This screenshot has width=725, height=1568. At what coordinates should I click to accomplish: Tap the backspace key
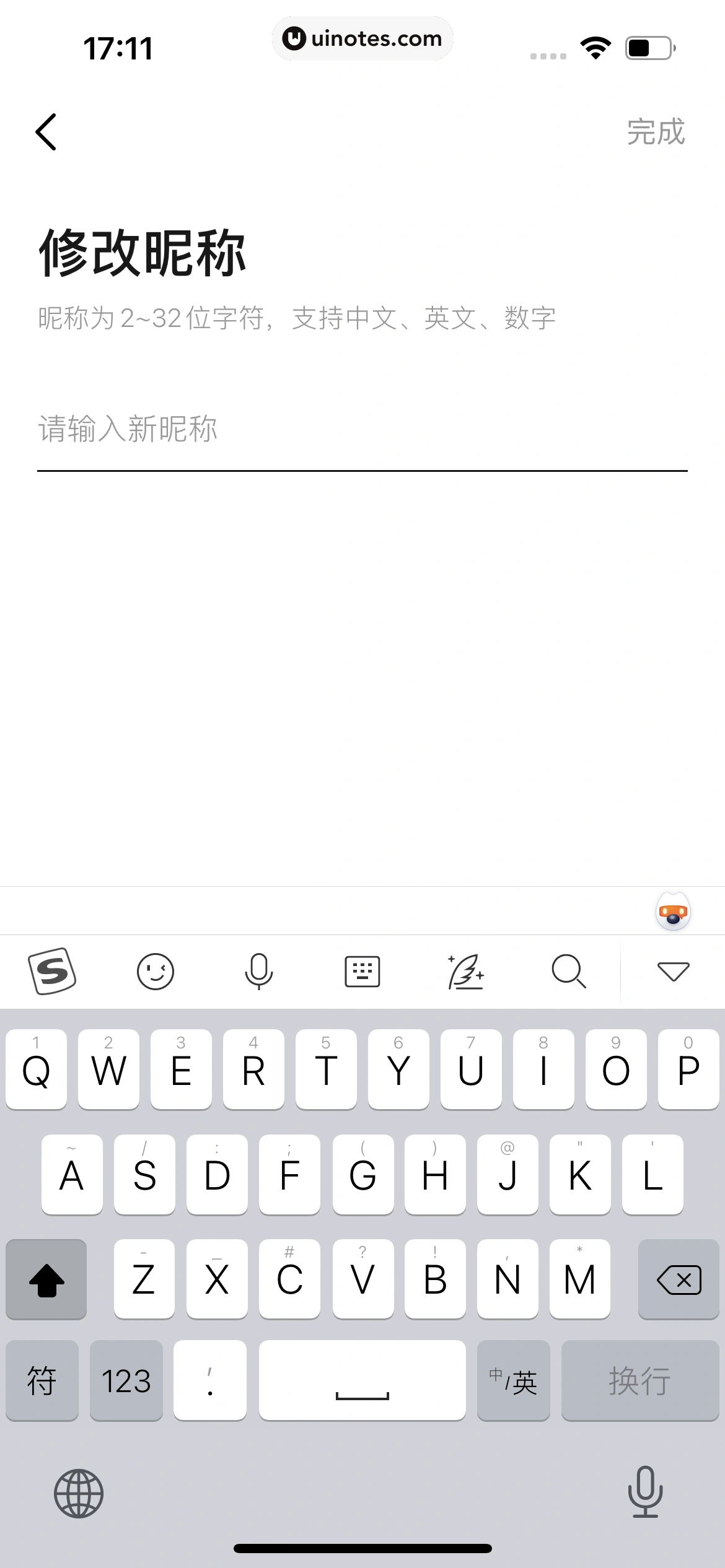679,1279
